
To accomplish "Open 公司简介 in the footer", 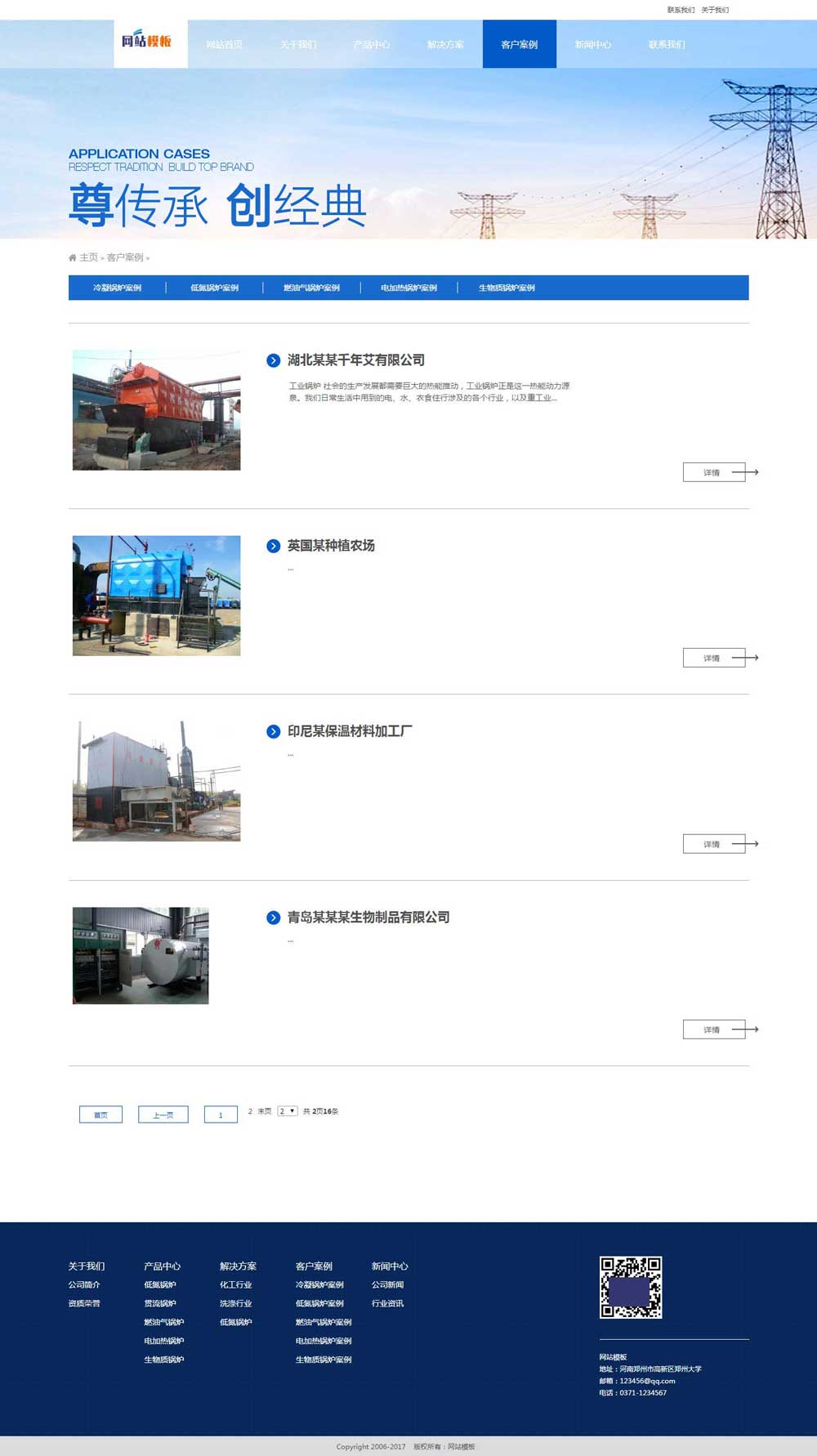I will (84, 1284).
